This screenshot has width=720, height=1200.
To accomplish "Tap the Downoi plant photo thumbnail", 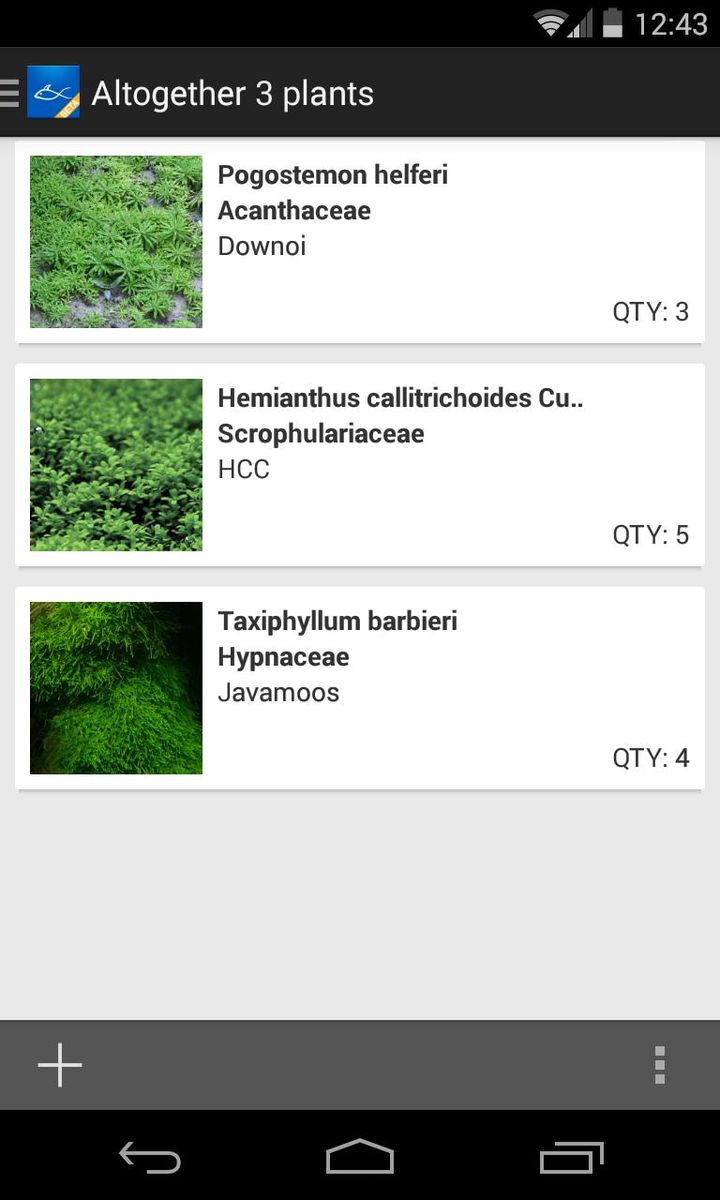I will click(x=115, y=240).
